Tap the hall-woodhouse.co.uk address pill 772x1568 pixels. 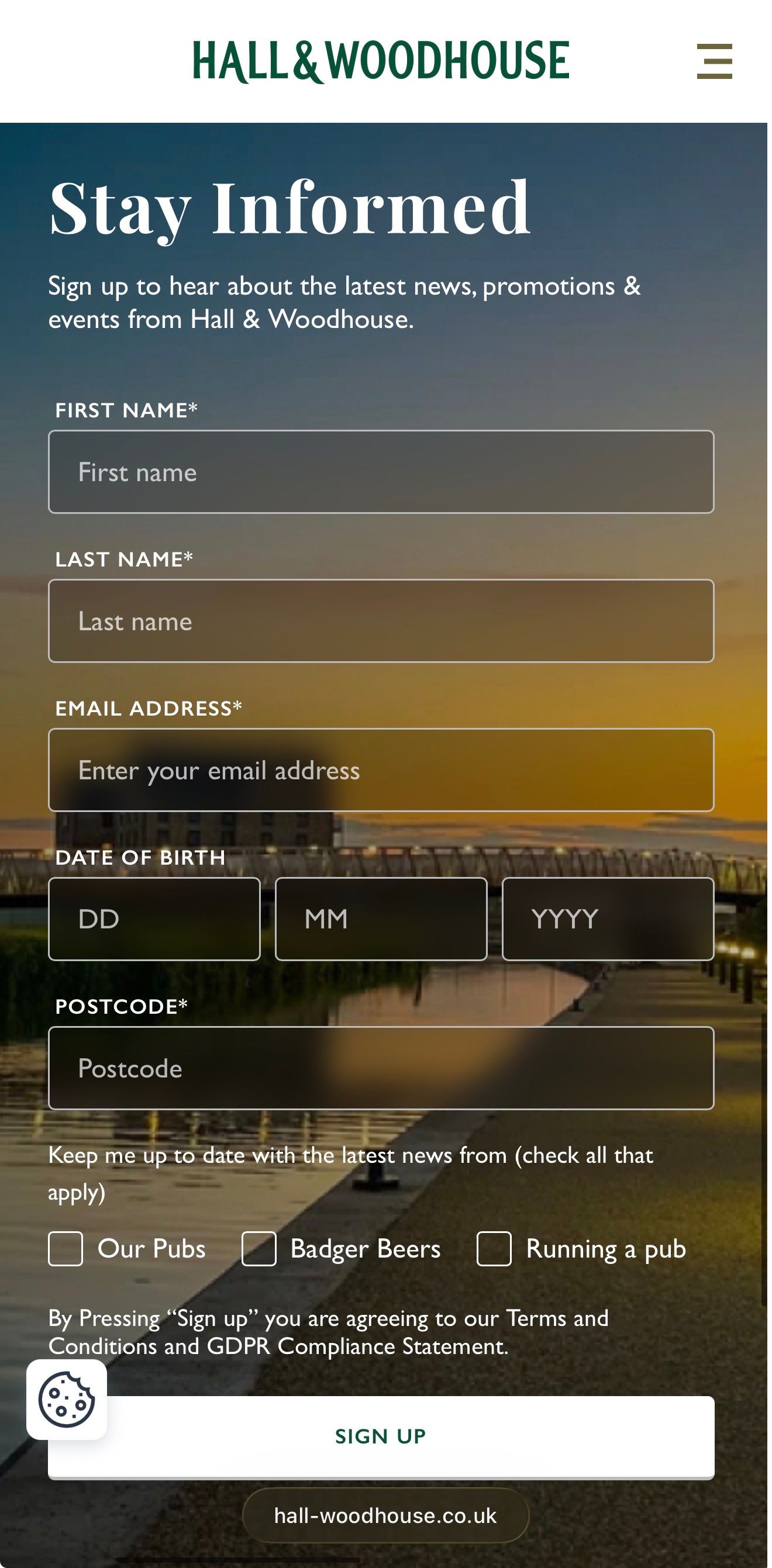pos(385,1515)
